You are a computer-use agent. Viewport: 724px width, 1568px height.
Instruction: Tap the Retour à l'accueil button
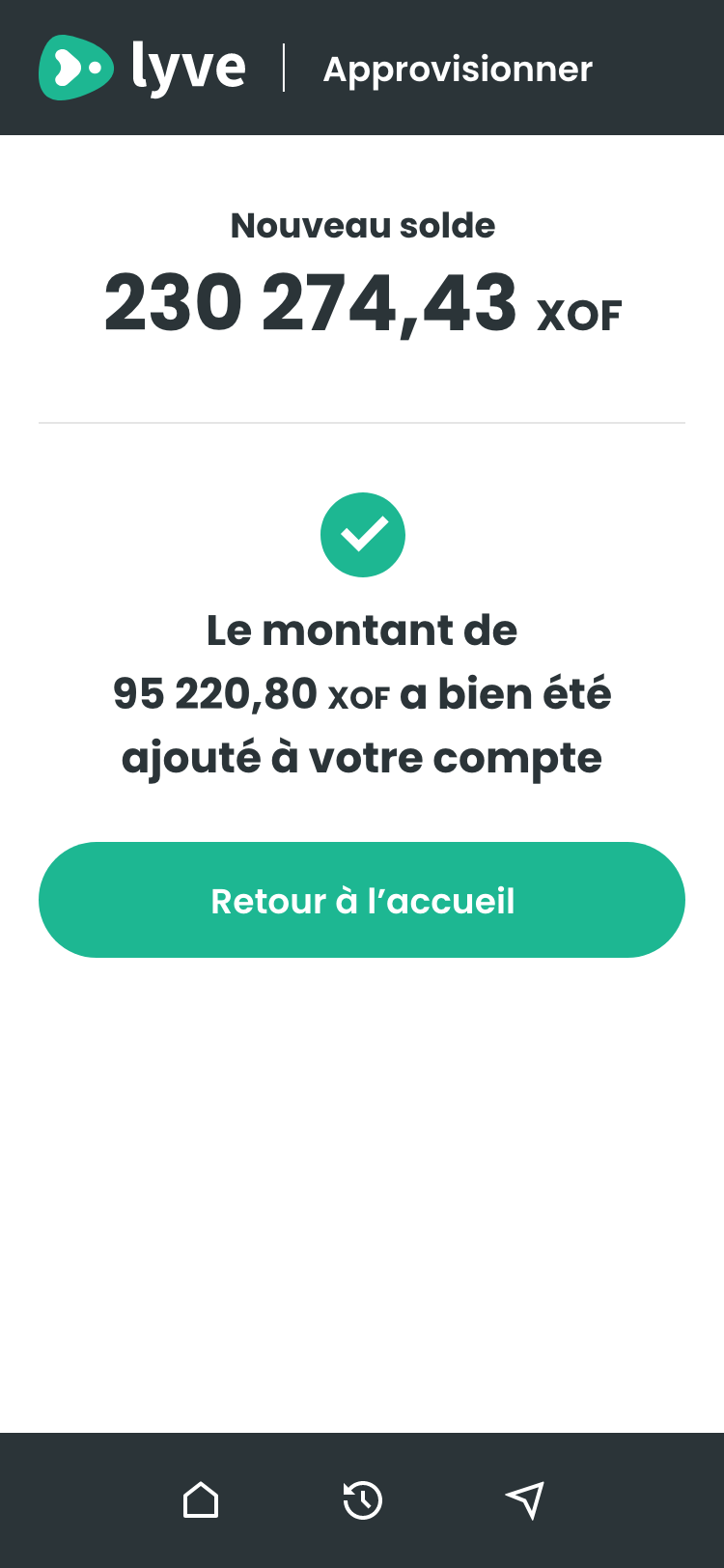[362, 900]
